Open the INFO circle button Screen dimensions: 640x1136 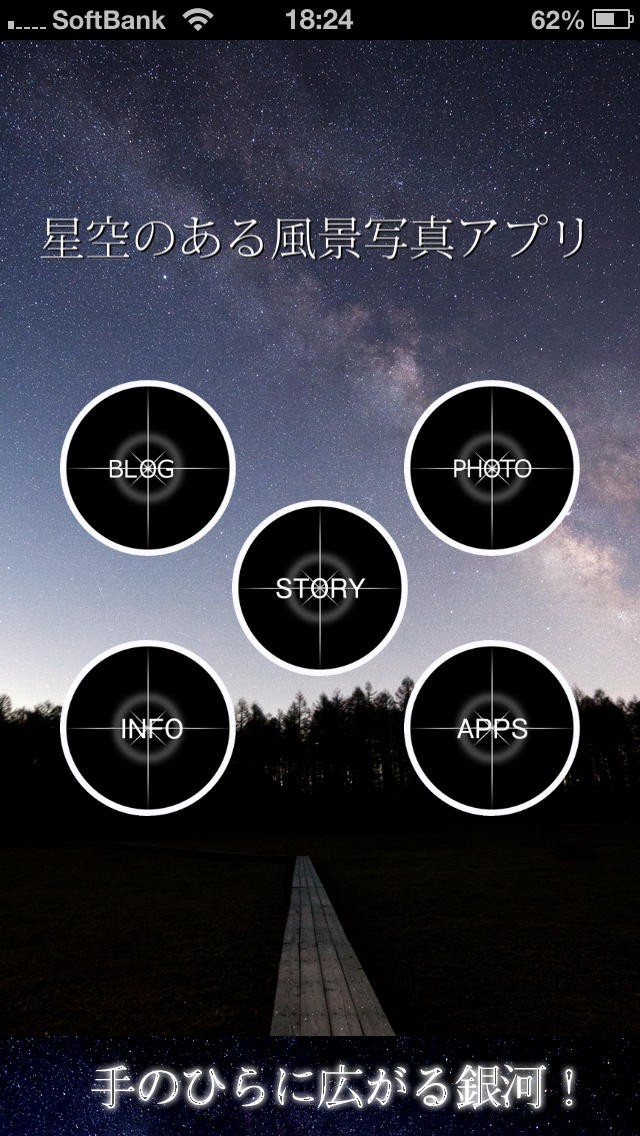click(x=148, y=728)
